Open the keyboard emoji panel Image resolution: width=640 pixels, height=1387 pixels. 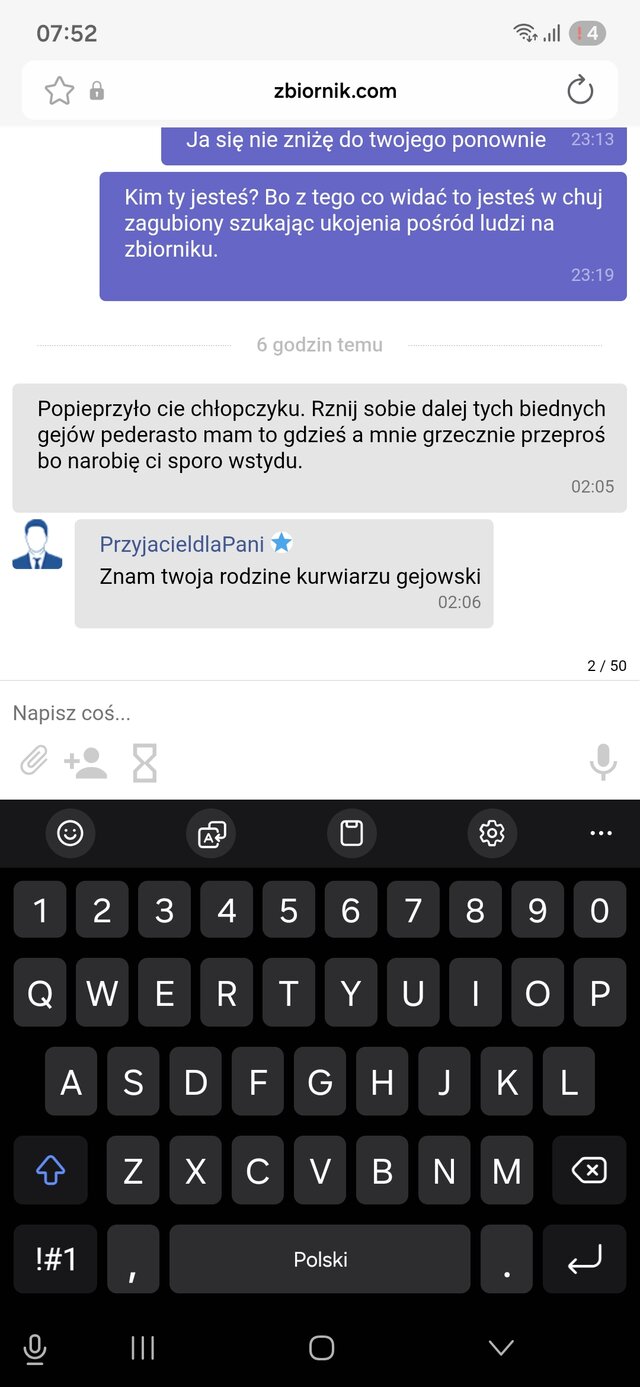(x=70, y=833)
